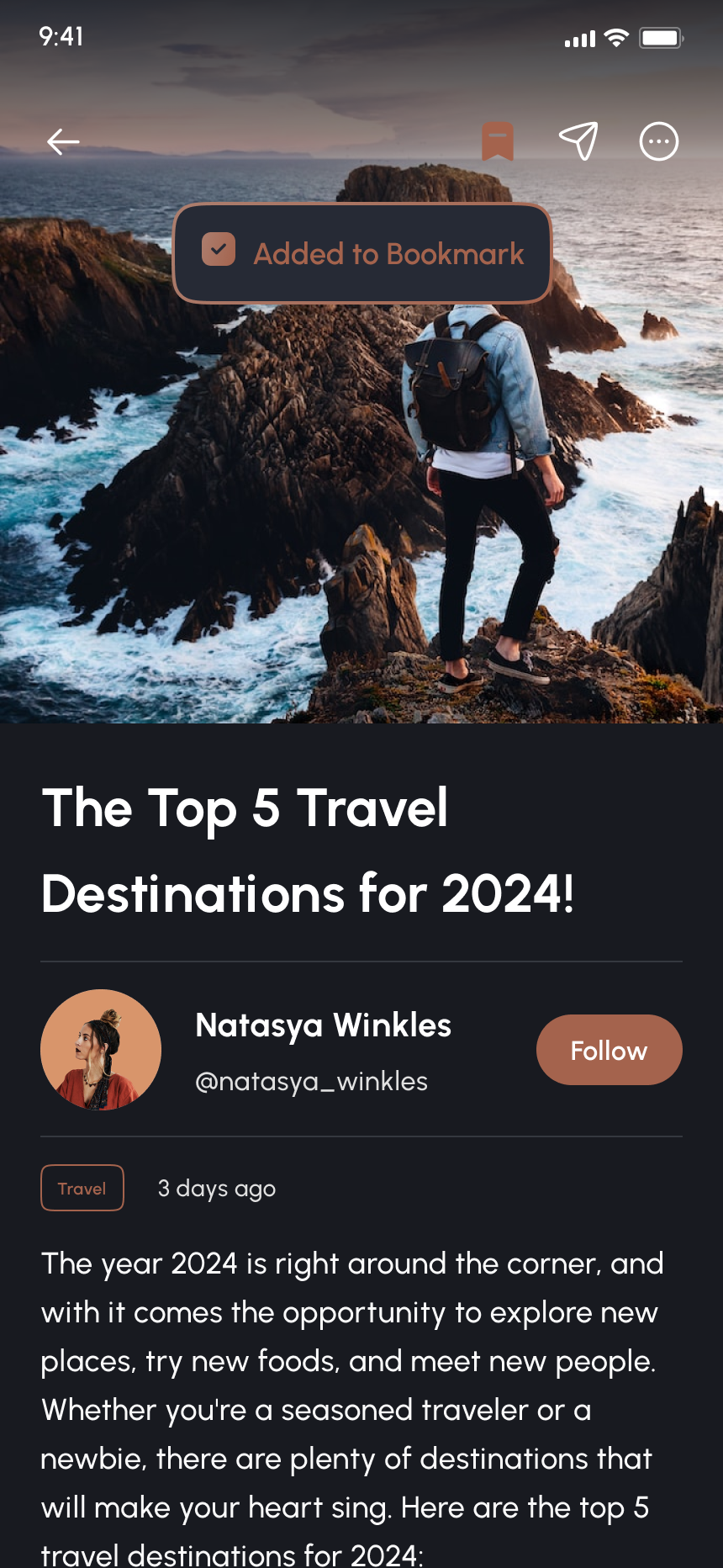Open Natasya Winkles' profile picture
This screenshot has height=1568, width=723.
coord(101,1050)
